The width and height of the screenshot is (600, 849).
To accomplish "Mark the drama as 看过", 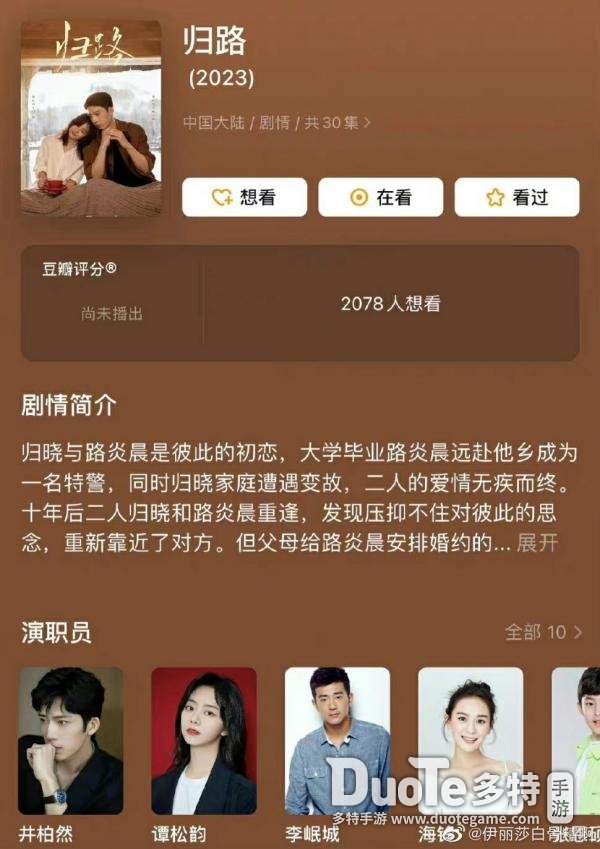I will pos(516,198).
